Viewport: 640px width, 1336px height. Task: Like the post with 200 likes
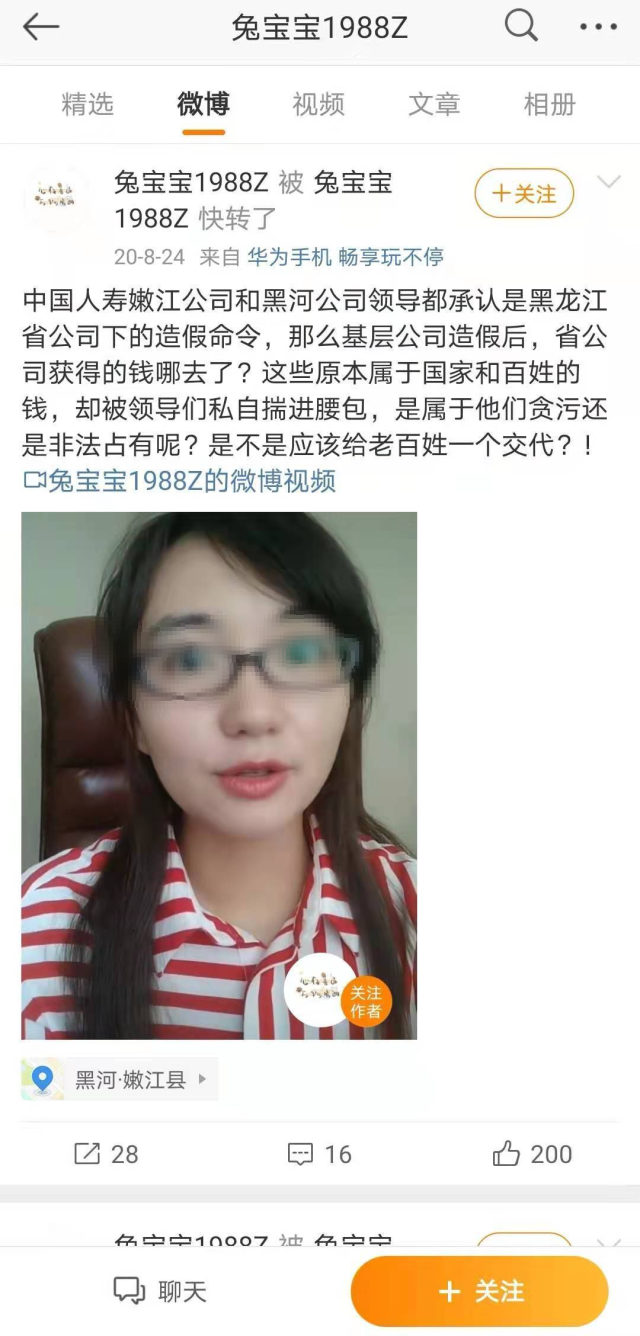532,1154
